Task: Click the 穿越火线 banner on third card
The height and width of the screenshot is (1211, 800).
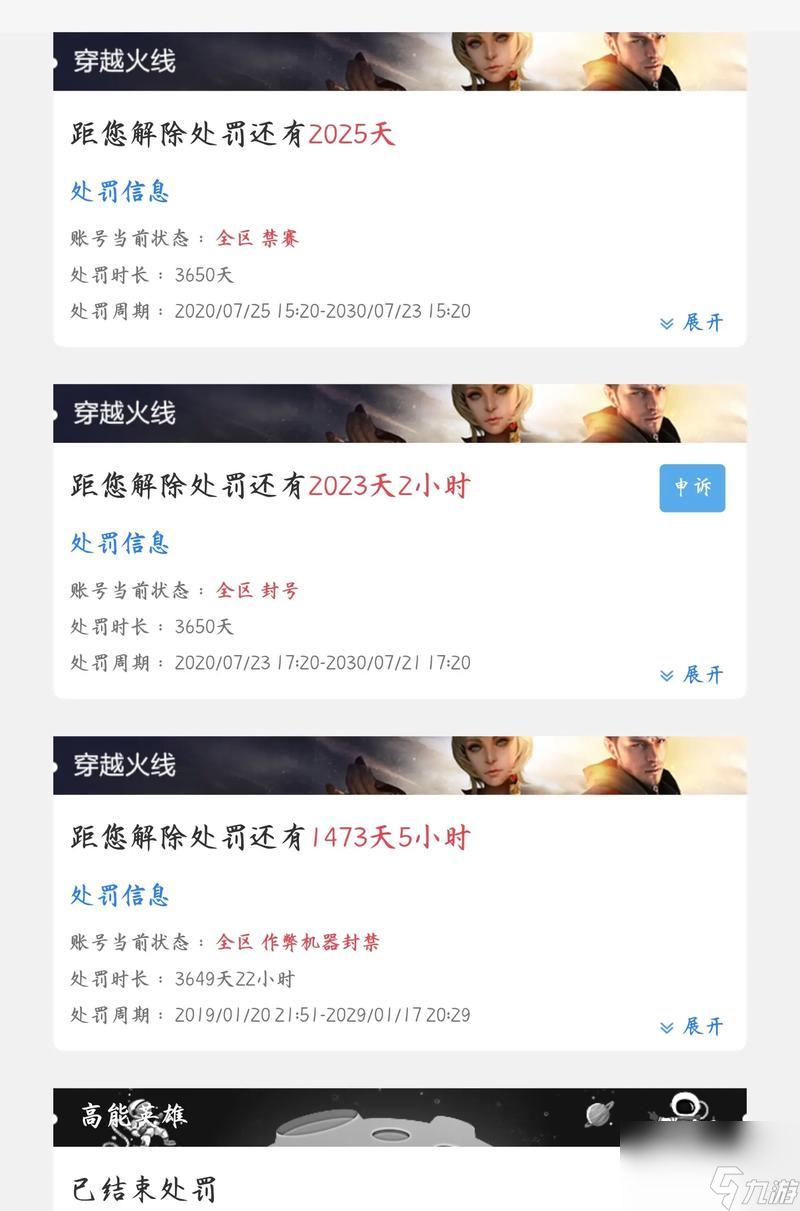Action: coord(122,766)
